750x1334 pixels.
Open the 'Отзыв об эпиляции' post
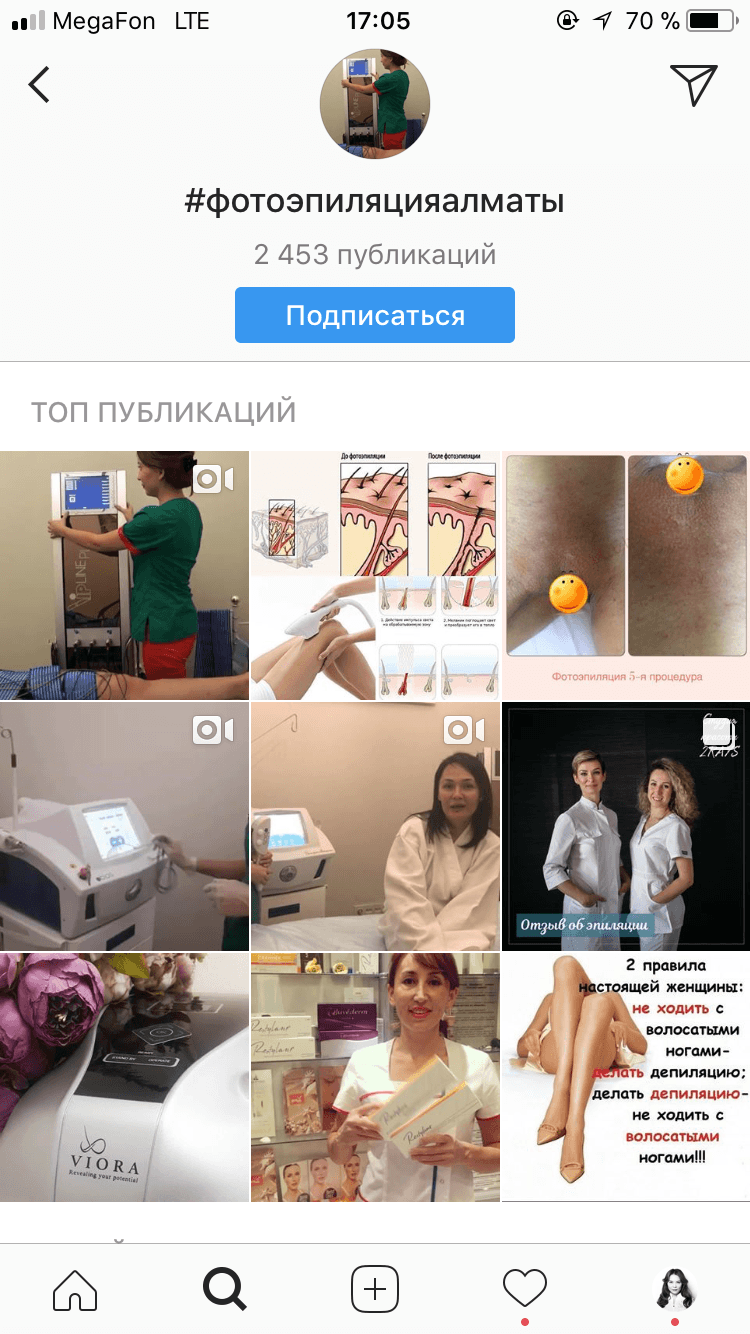(626, 826)
